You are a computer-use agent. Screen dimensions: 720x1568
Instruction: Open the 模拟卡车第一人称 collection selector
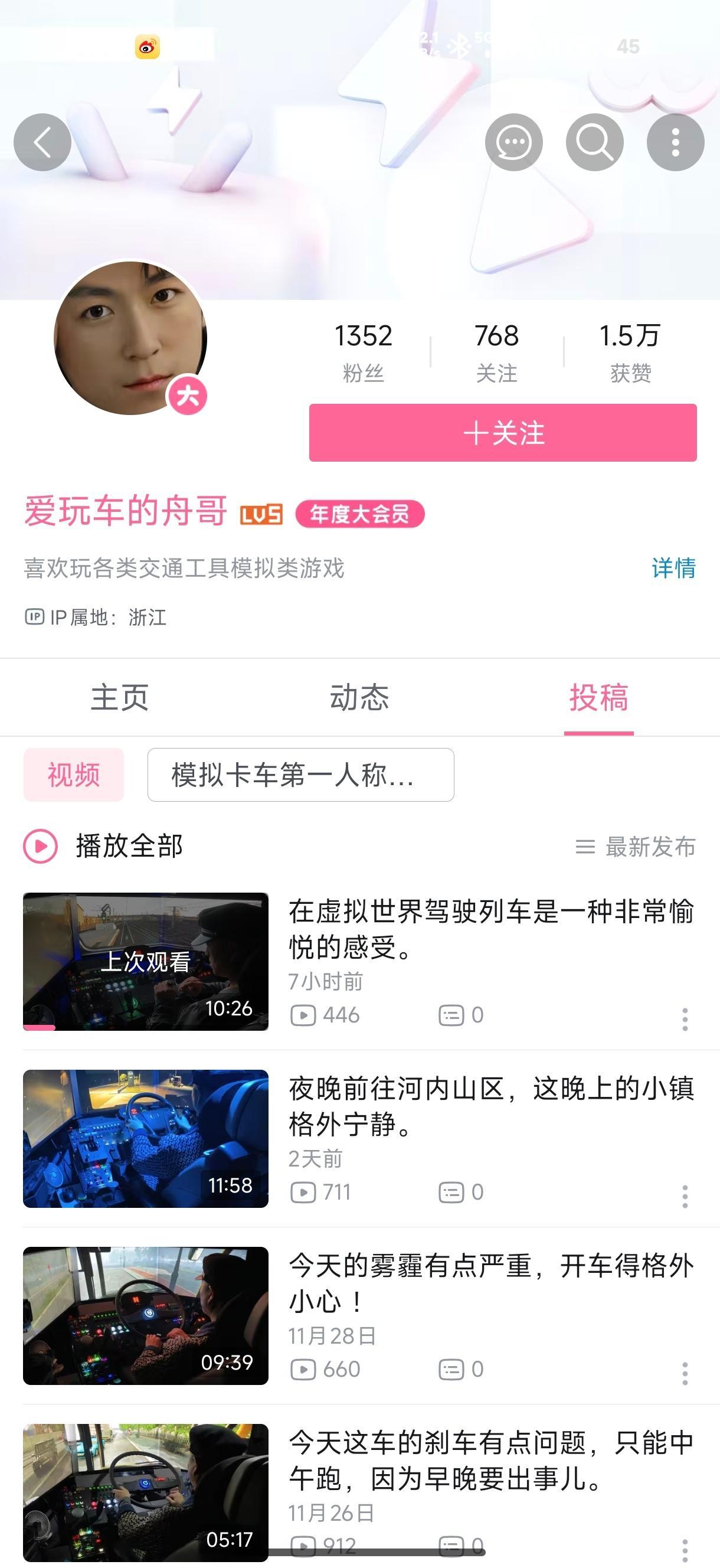pyautogui.click(x=299, y=775)
